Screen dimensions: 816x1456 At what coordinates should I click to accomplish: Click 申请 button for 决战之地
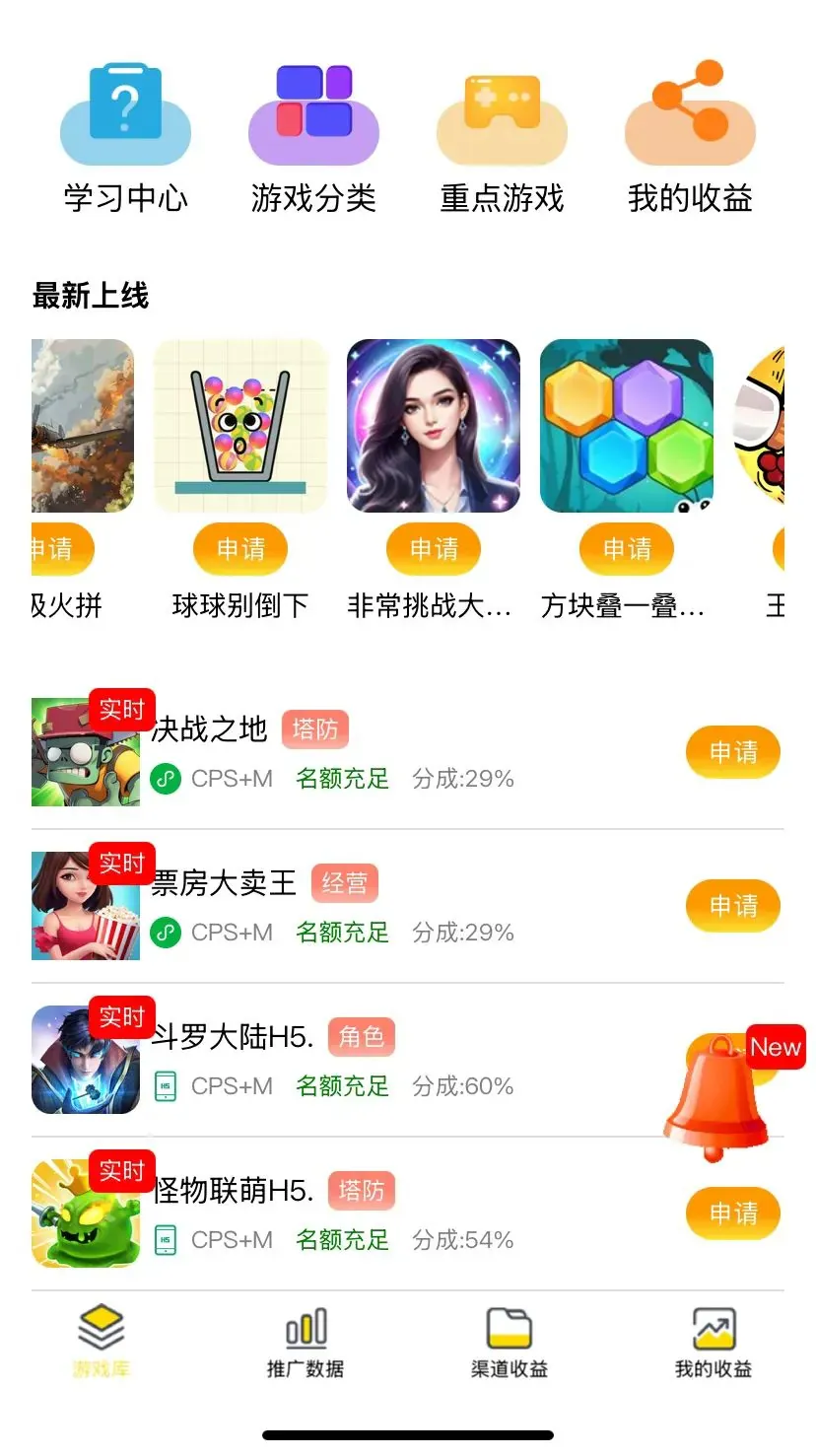pos(733,751)
